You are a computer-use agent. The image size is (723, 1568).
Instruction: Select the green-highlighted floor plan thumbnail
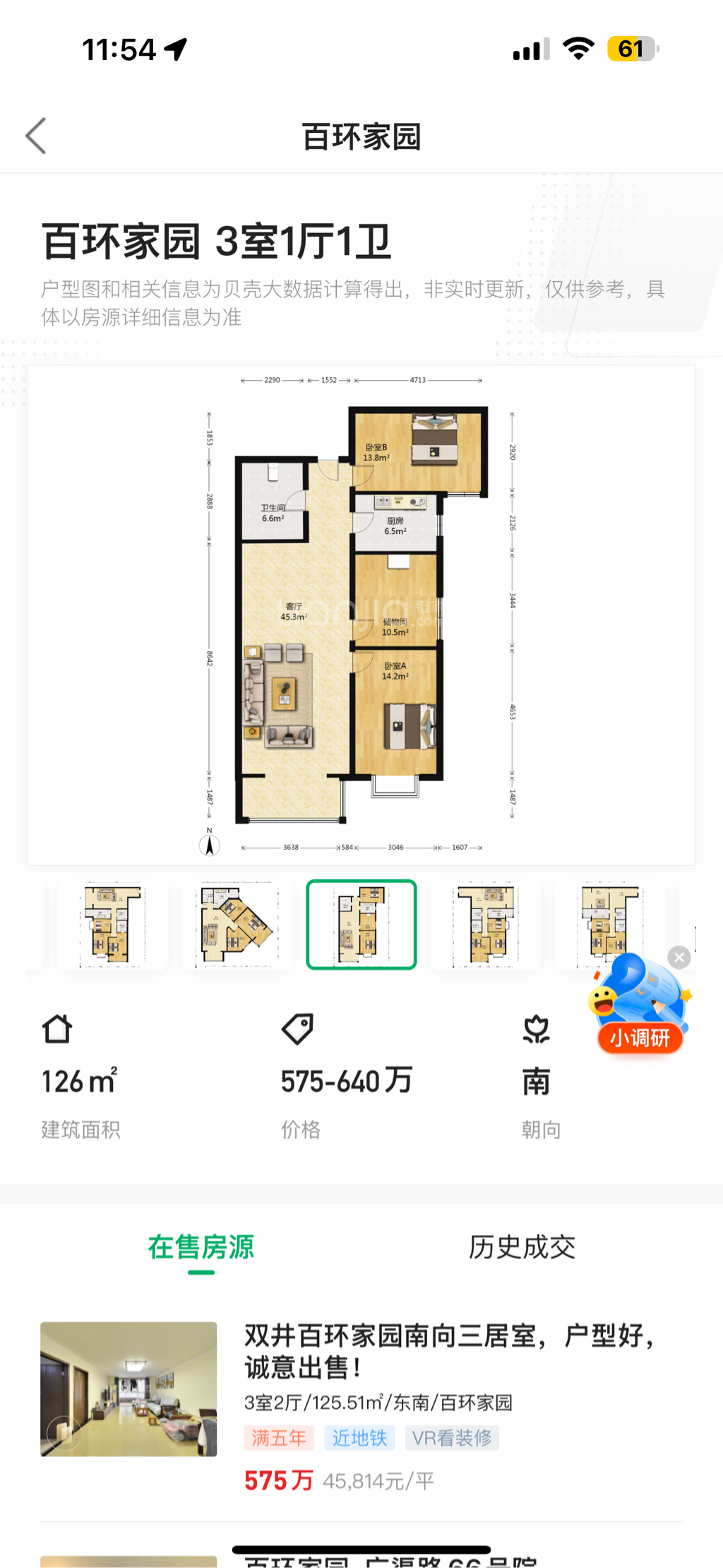(x=361, y=925)
